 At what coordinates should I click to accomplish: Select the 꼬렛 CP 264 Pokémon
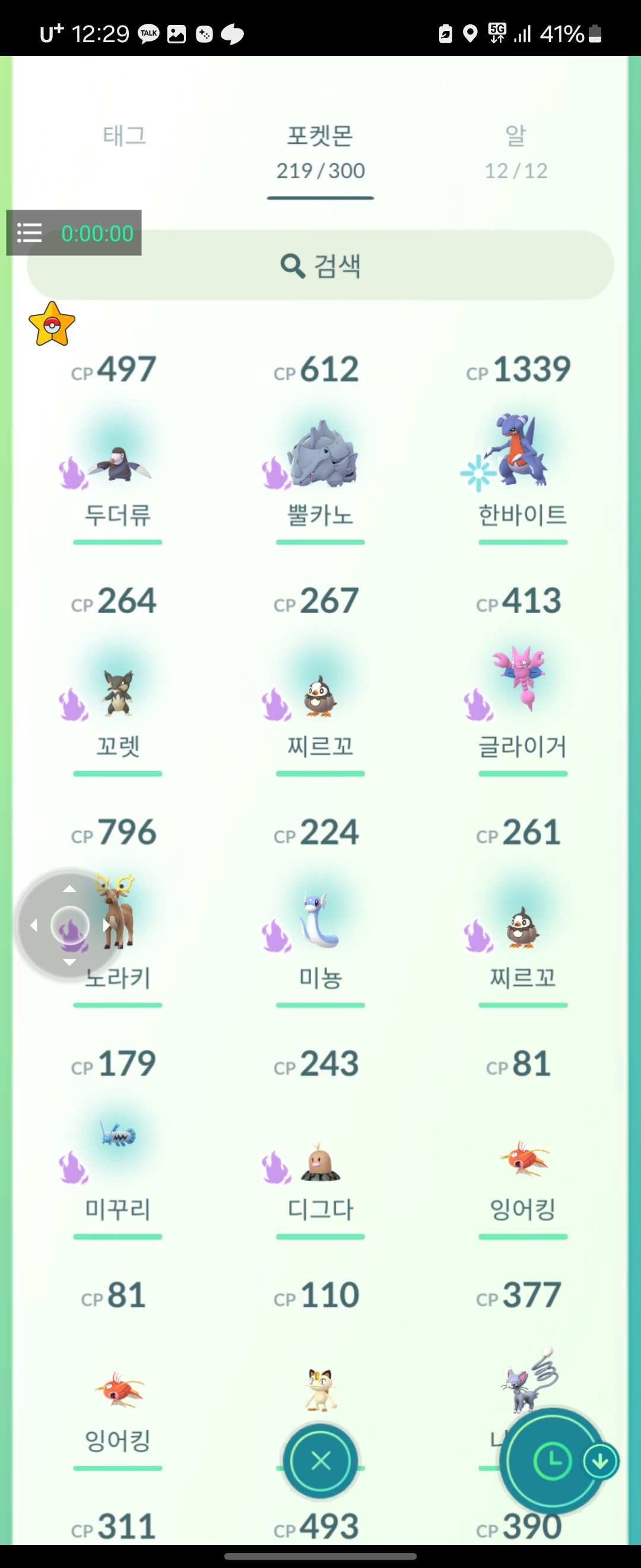pos(118,694)
